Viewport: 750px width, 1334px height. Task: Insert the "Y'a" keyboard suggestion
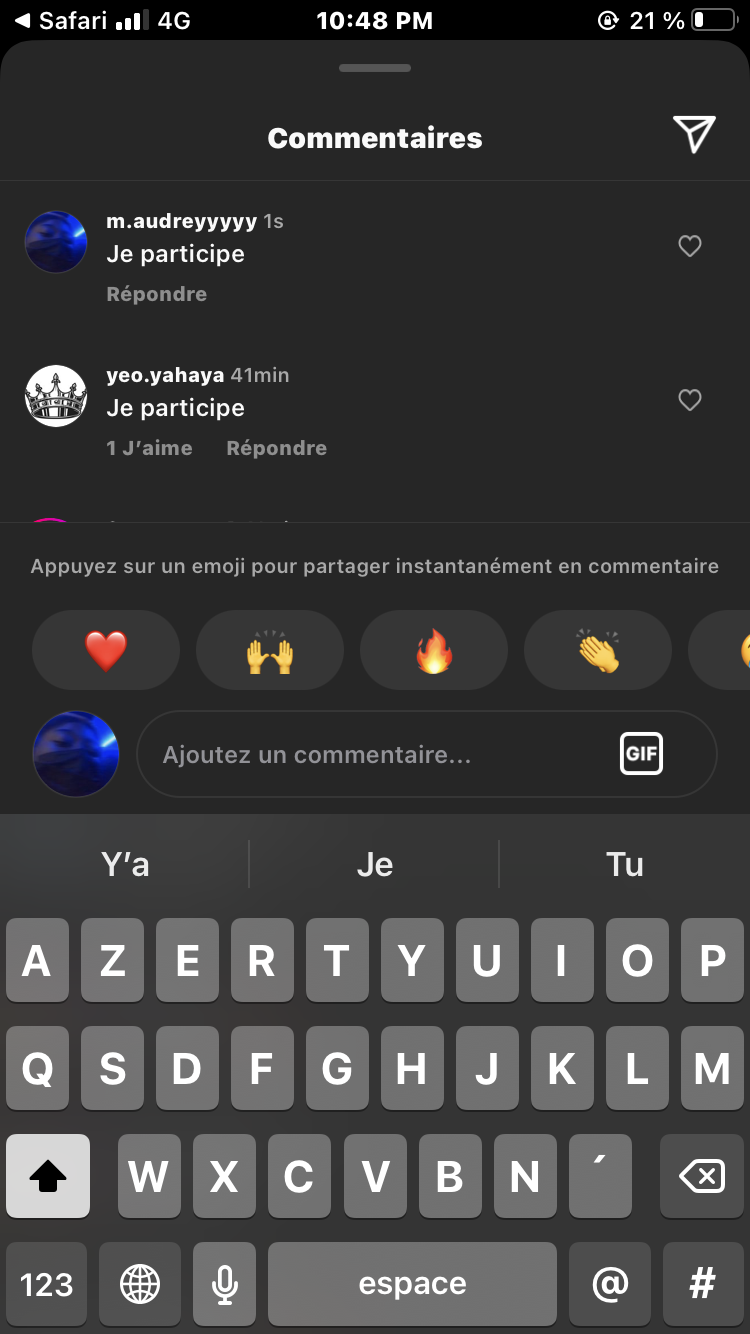click(x=125, y=864)
